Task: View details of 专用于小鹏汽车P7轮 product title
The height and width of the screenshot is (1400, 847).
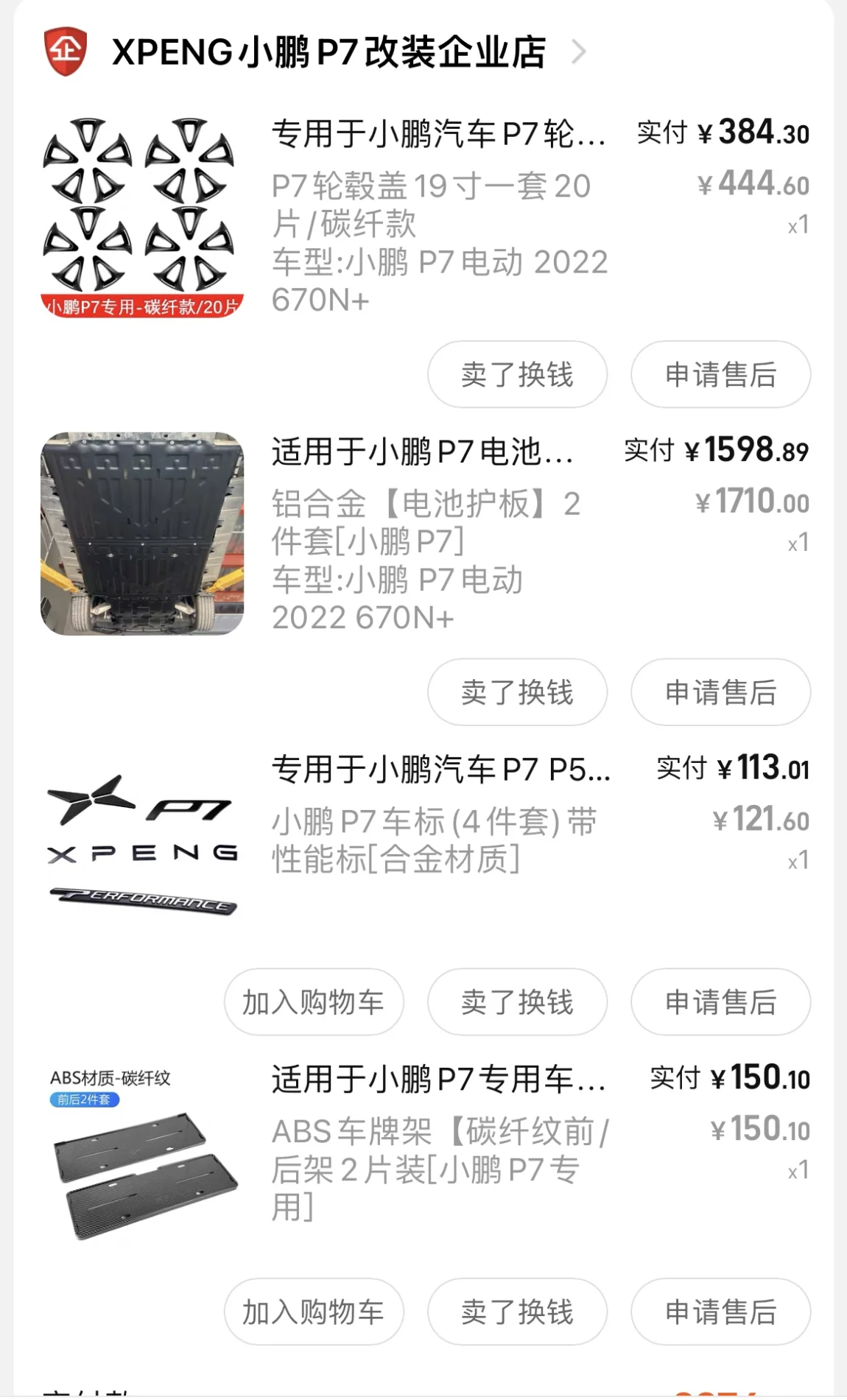Action: (438, 135)
